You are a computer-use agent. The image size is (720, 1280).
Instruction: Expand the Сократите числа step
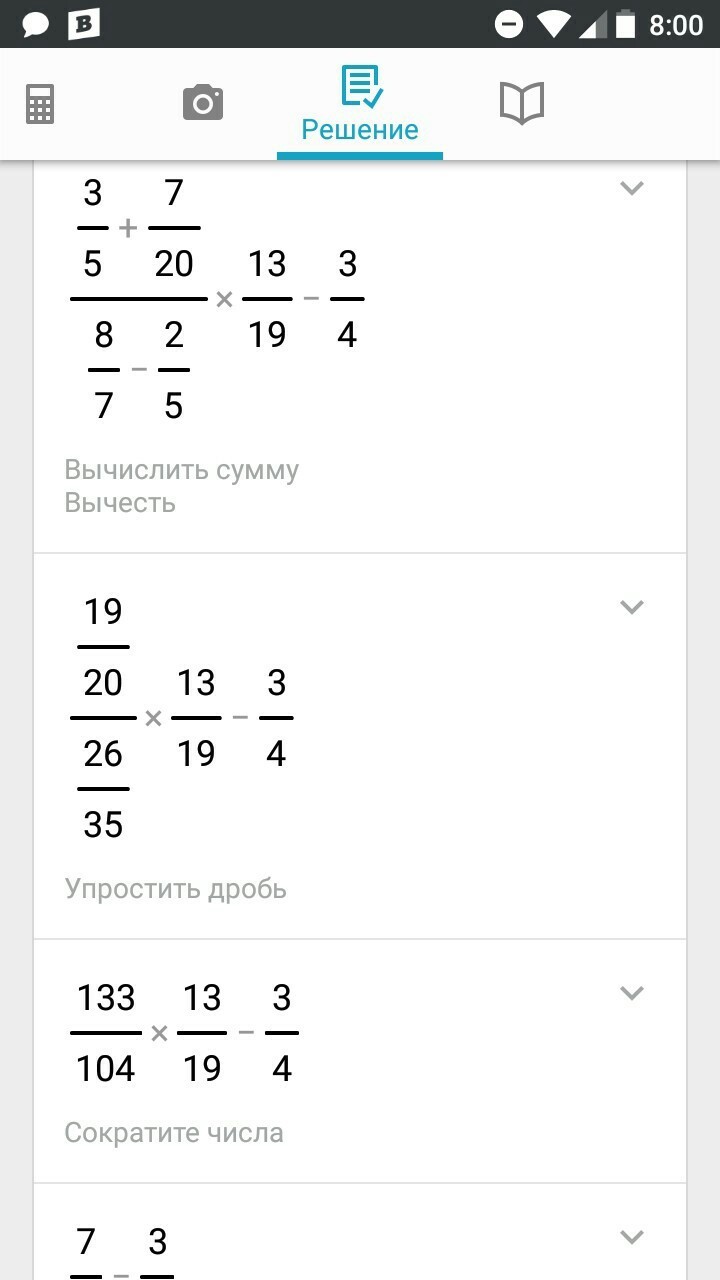(631, 993)
